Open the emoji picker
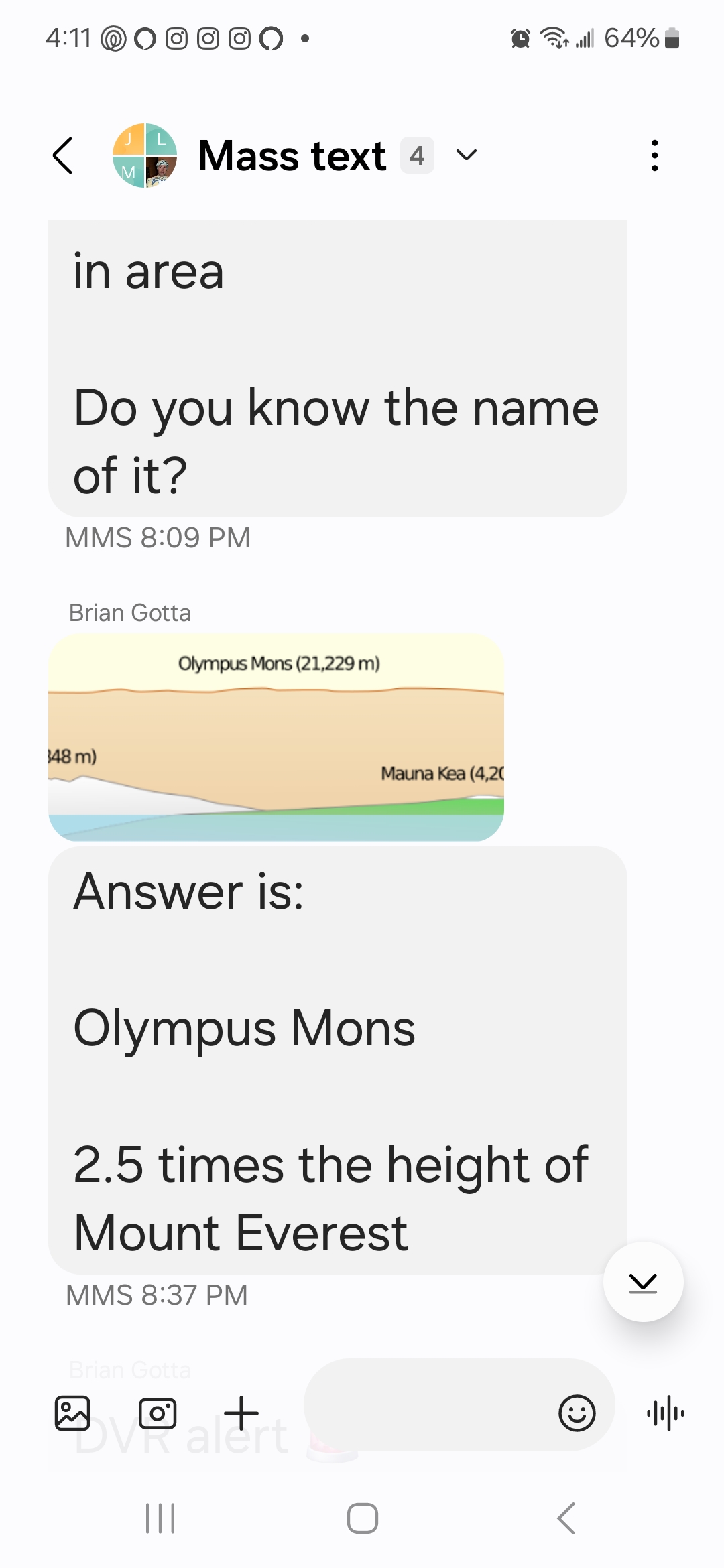The height and width of the screenshot is (1568, 724). (577, 1413)
